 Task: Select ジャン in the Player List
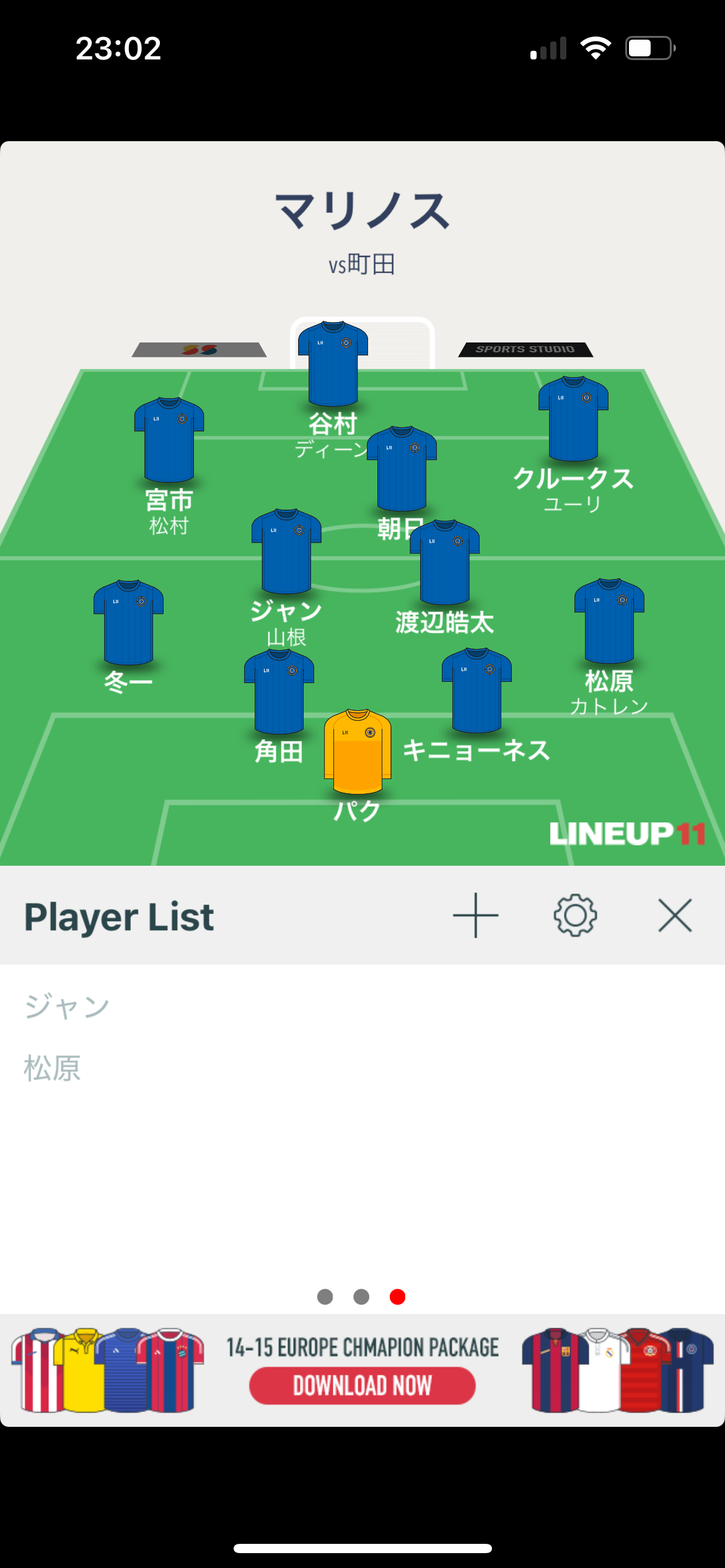pos(67,1006)
